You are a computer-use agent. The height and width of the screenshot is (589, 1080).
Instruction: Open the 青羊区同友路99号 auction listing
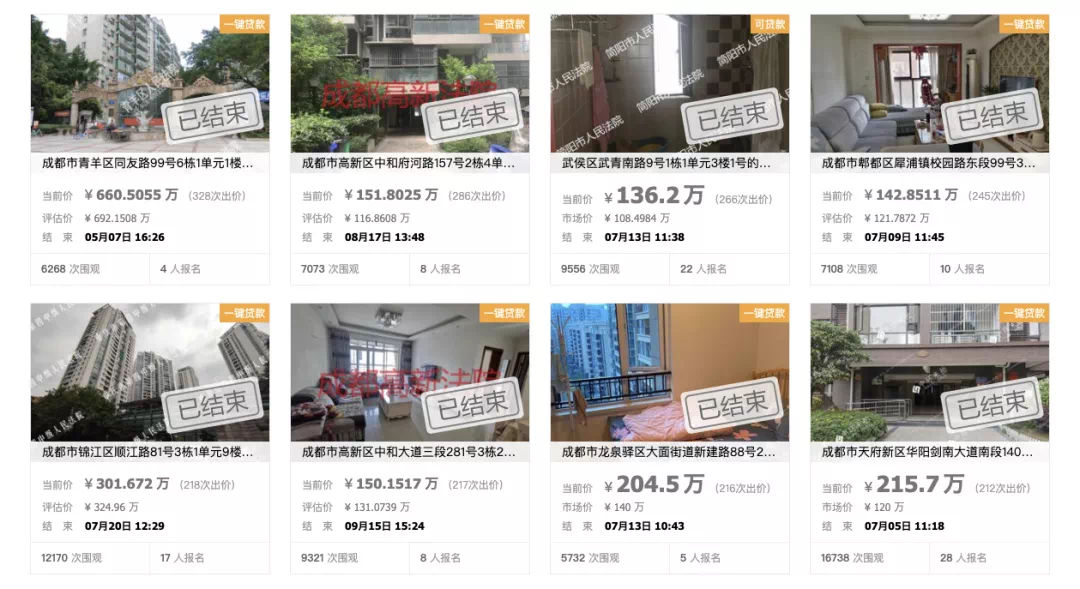tap(148, 163)
